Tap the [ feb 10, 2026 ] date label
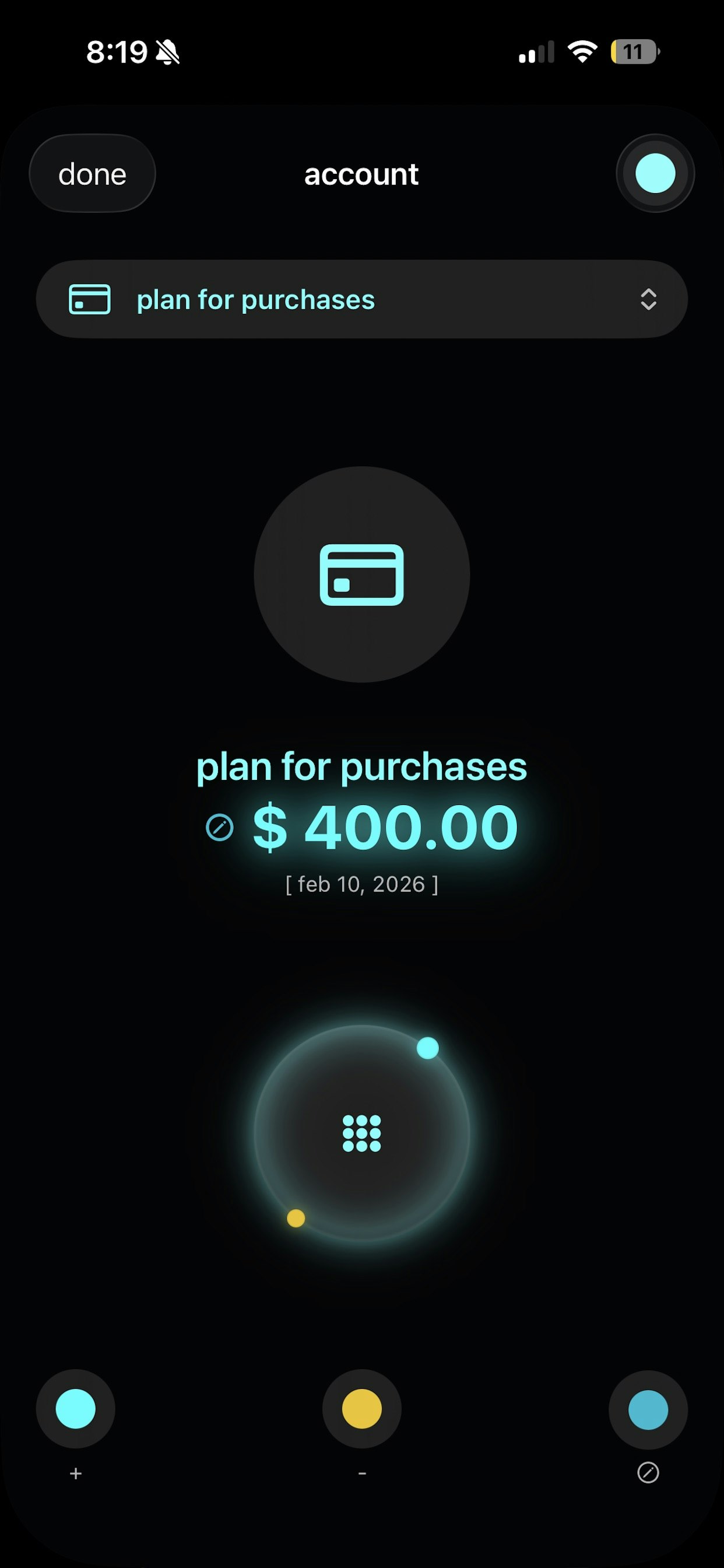 361,884
